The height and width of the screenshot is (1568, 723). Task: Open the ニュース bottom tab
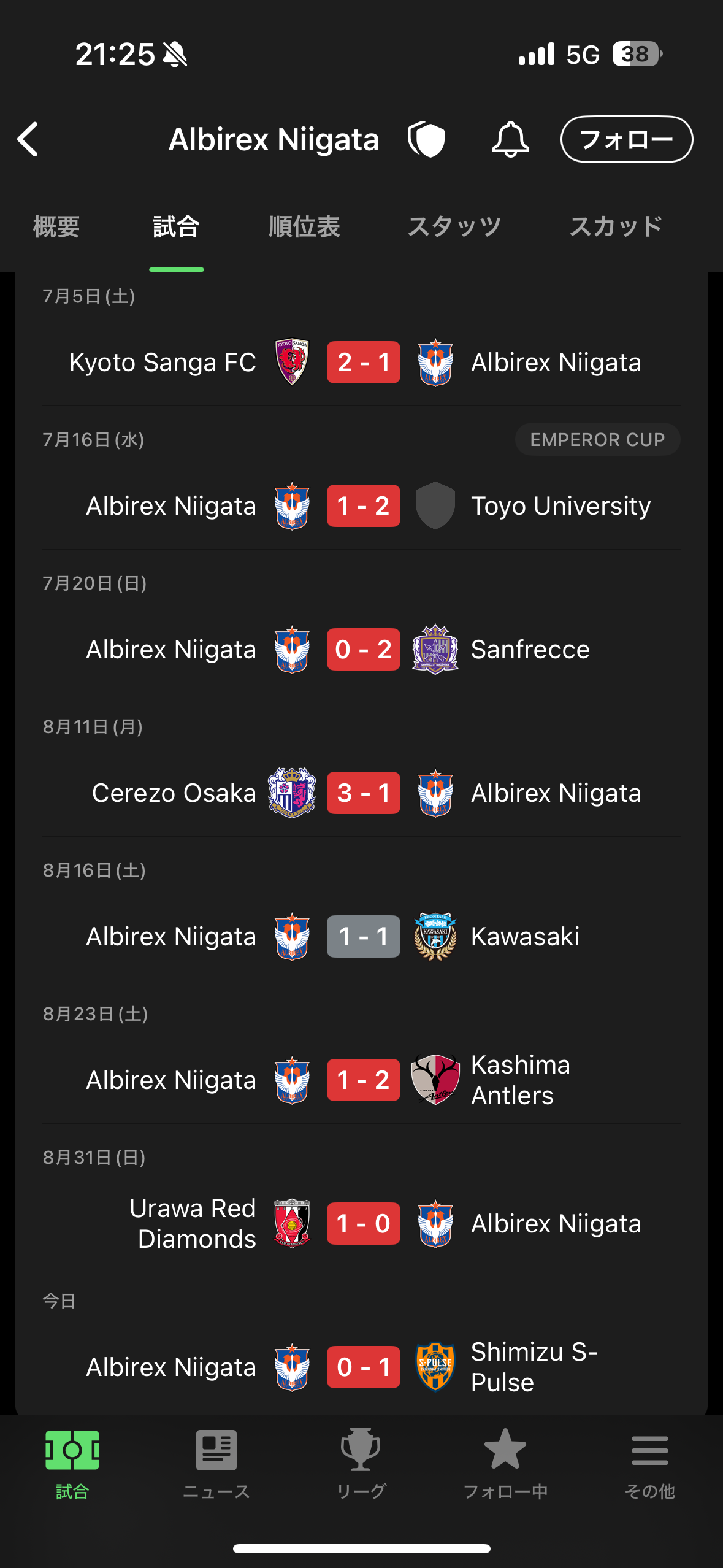click(216, 1464)
